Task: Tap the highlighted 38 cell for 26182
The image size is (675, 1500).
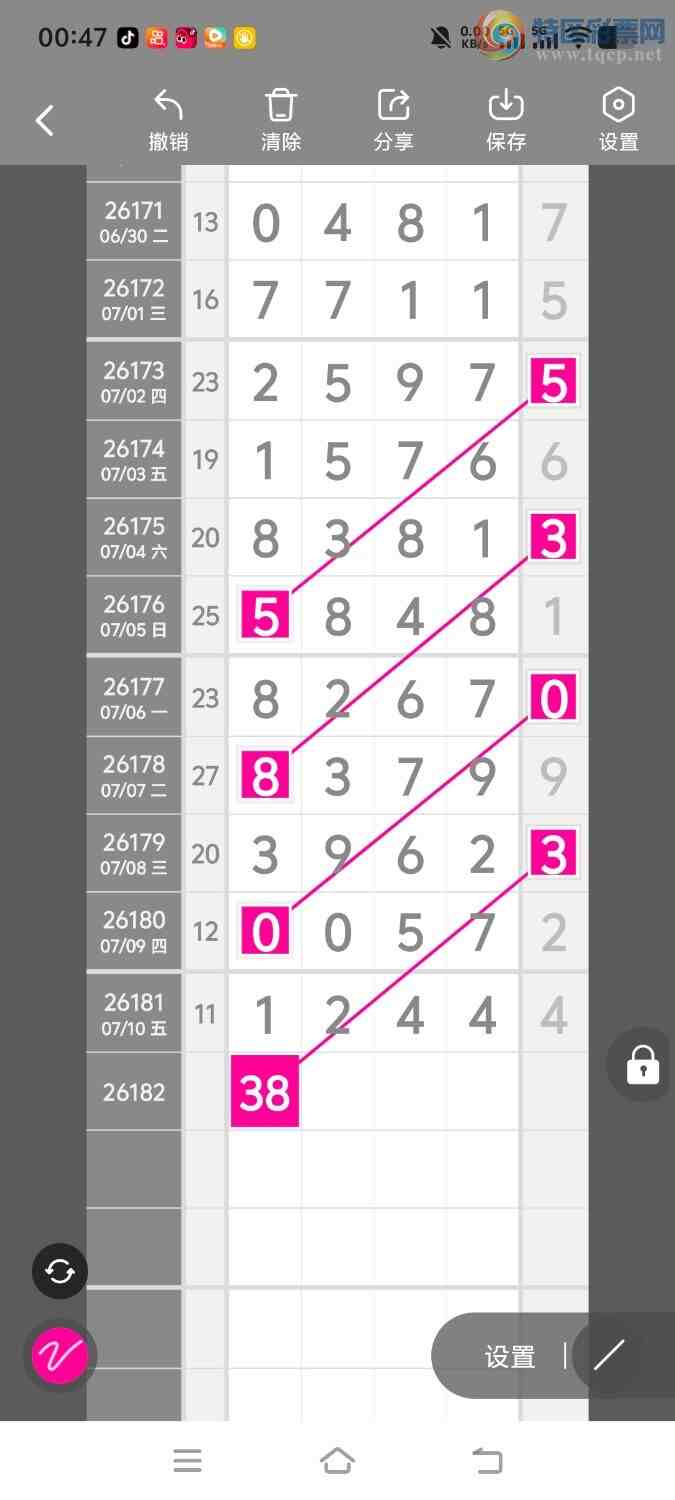Action: (x=265, y=1091)
